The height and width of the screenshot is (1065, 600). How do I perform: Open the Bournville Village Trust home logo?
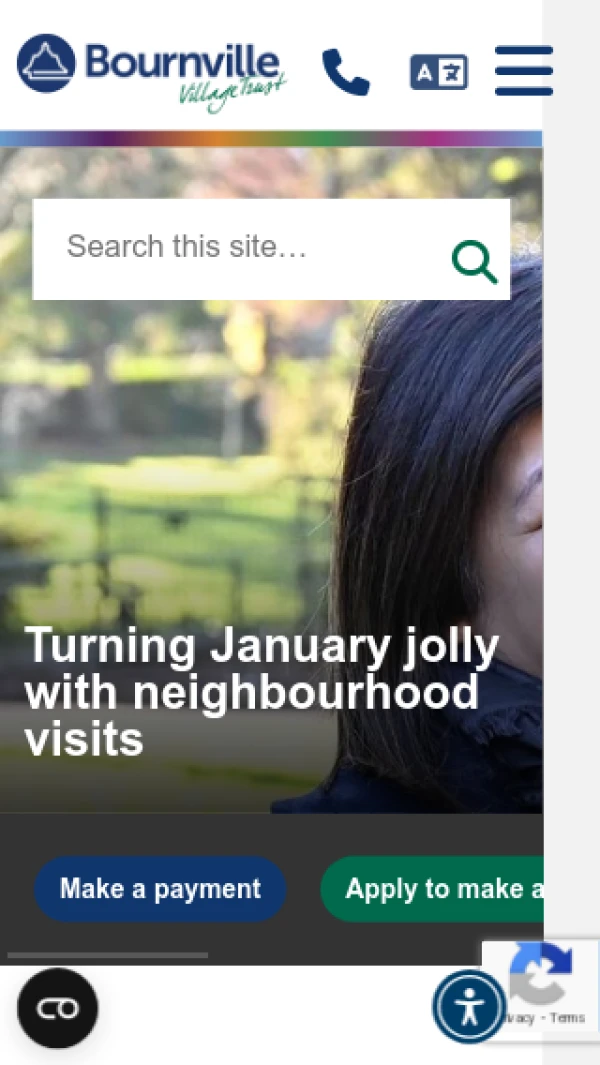point(150,71)
